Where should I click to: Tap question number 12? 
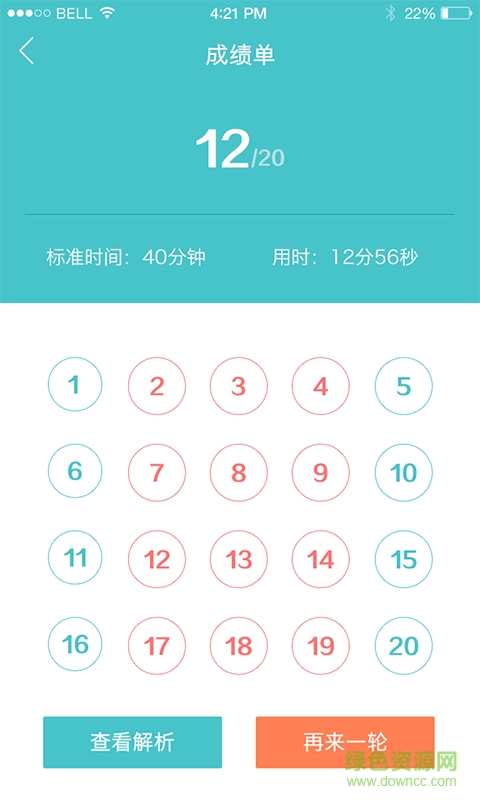157,559
